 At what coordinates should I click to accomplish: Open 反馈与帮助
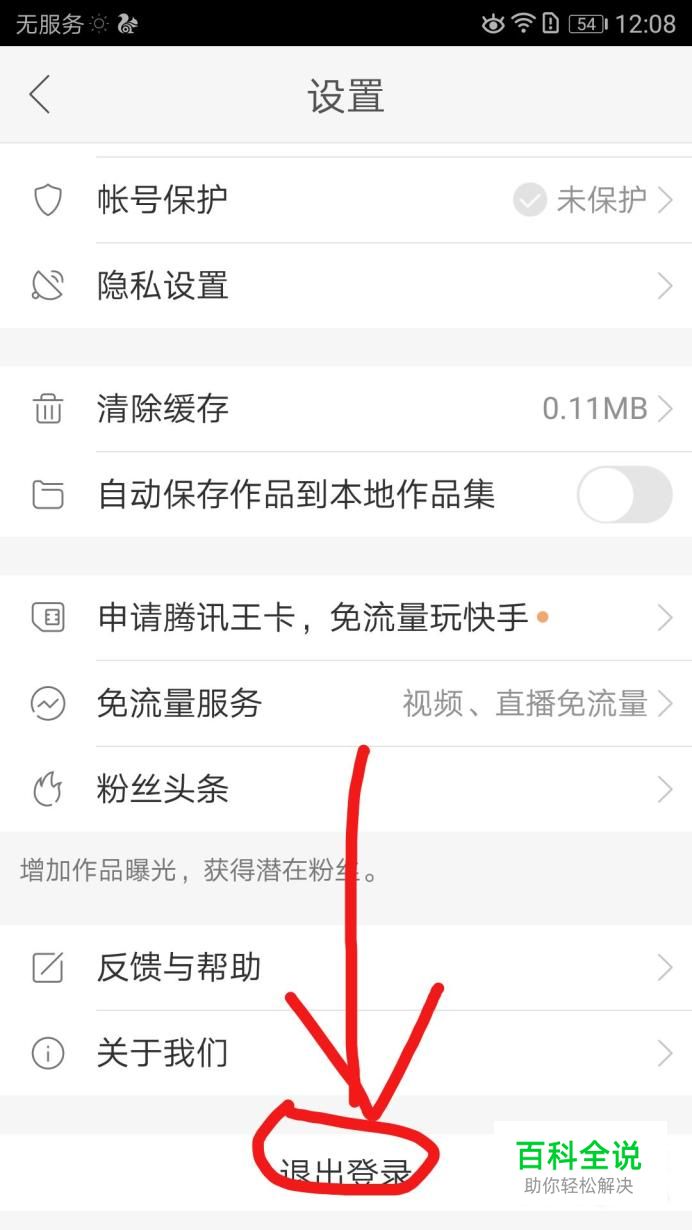(346, 967)
